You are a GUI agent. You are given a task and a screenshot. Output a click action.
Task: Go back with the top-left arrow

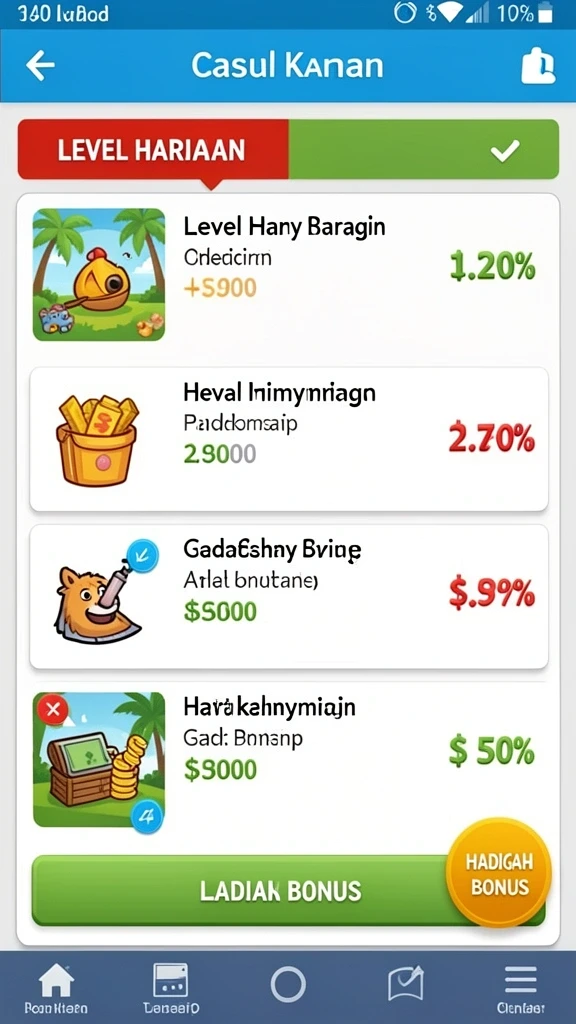[x=40, y=65]
